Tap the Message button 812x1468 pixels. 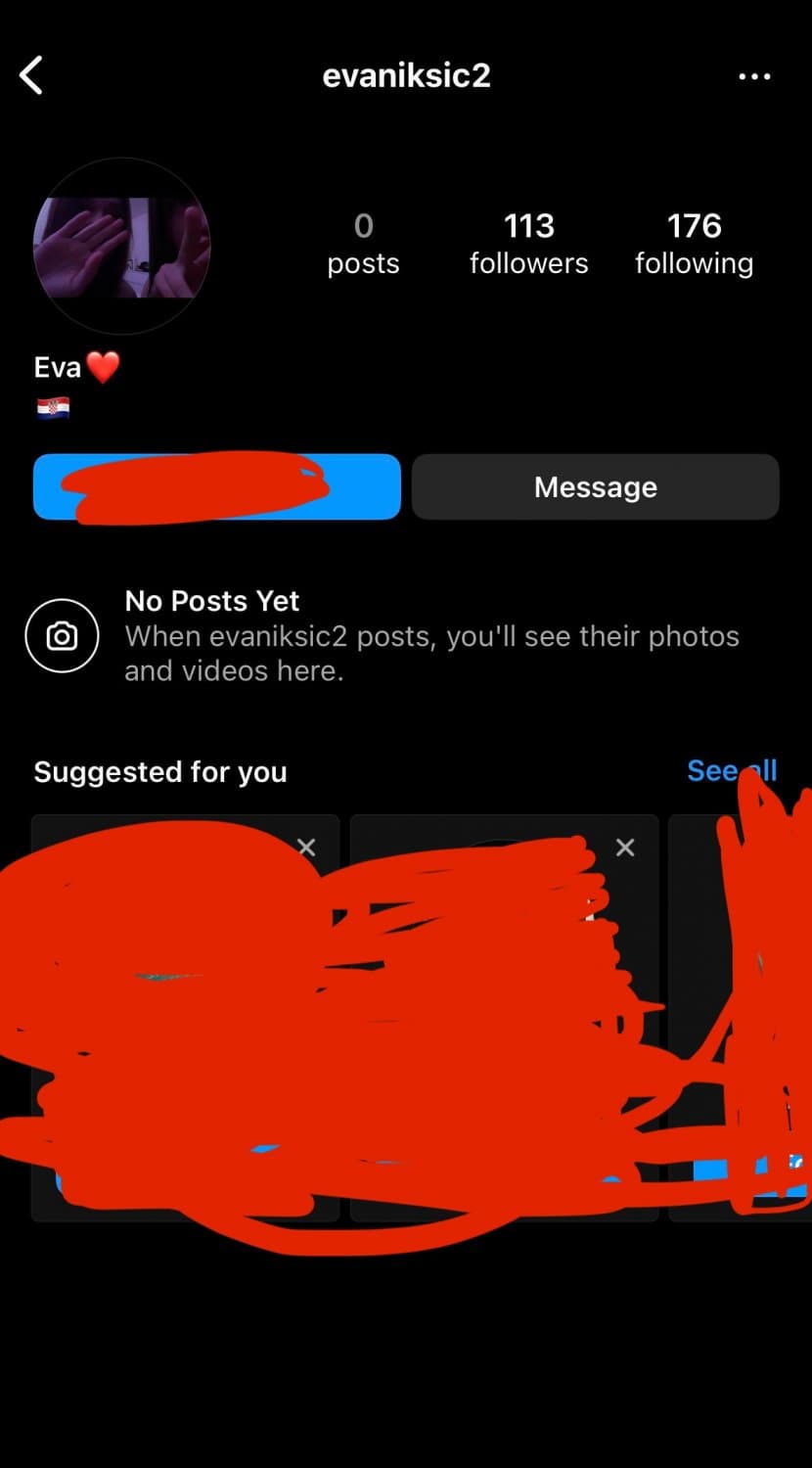[x=595, y=486]
